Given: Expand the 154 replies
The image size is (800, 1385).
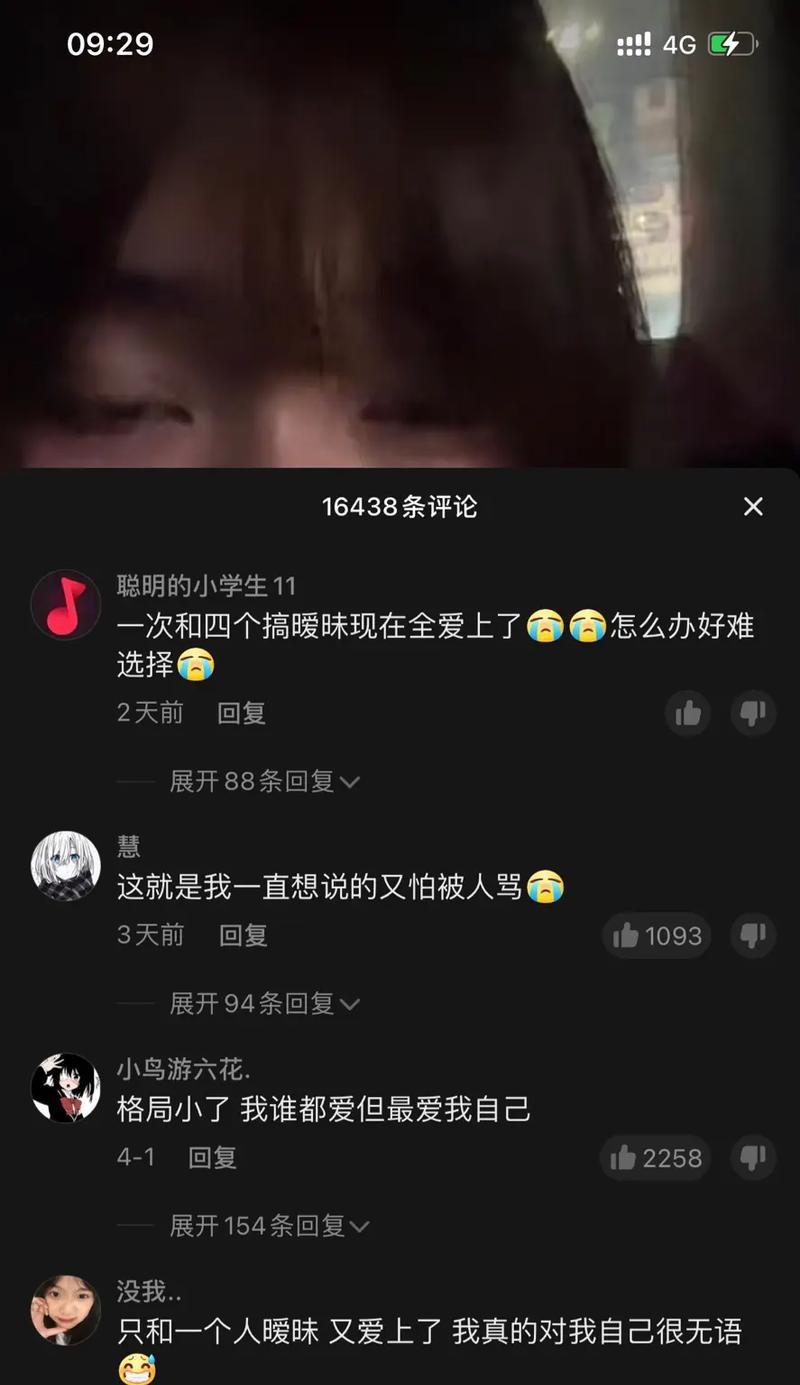Looking at the screenshot, I should [269, 1225].
